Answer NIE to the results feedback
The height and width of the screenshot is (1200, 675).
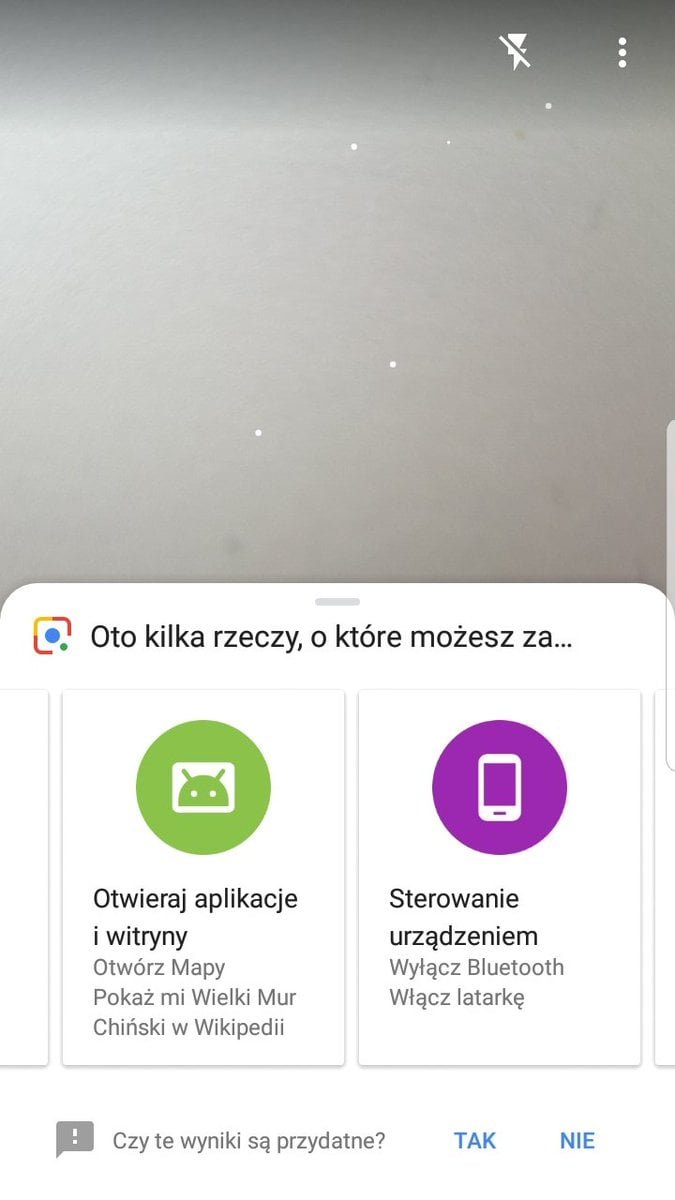coord(577,1141)
